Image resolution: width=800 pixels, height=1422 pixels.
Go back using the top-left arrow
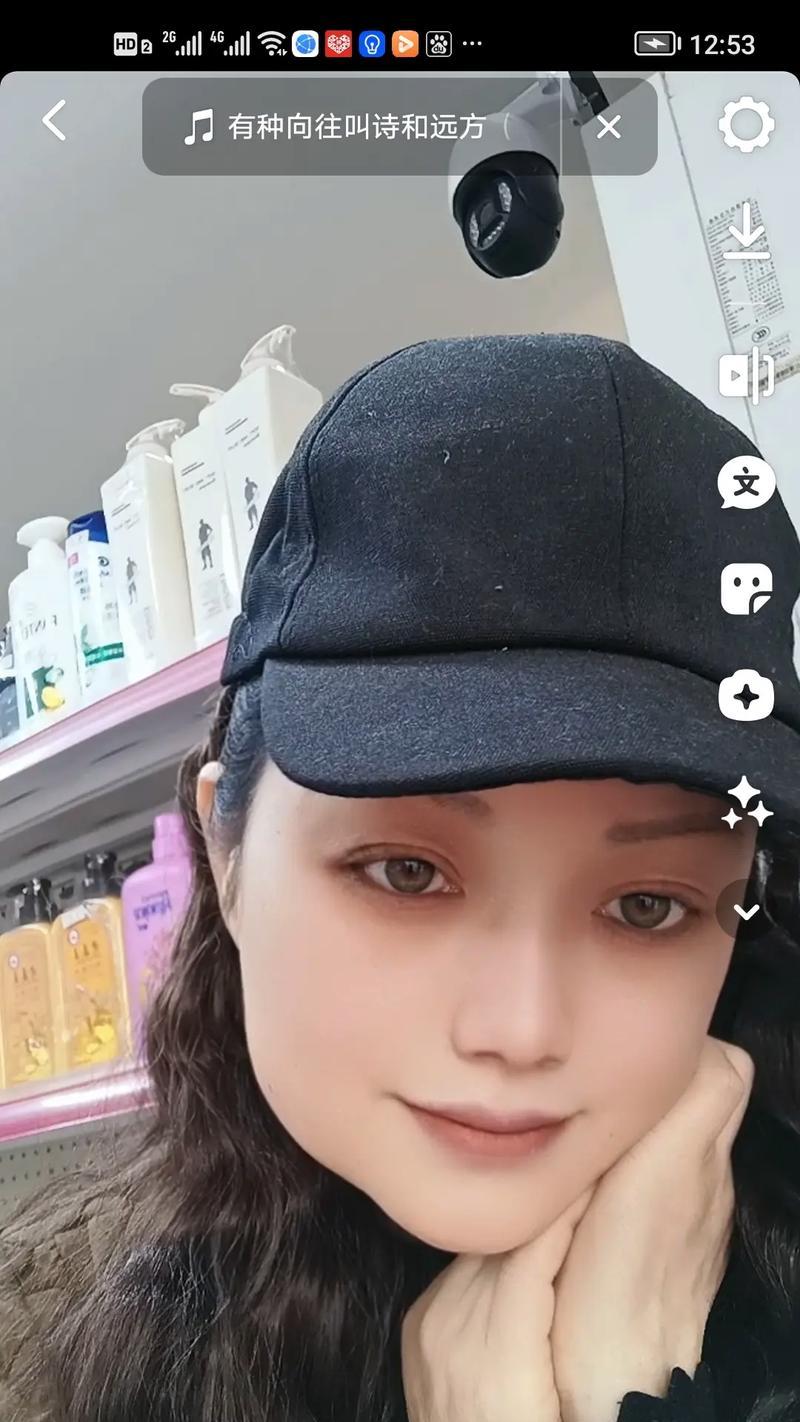55,121
